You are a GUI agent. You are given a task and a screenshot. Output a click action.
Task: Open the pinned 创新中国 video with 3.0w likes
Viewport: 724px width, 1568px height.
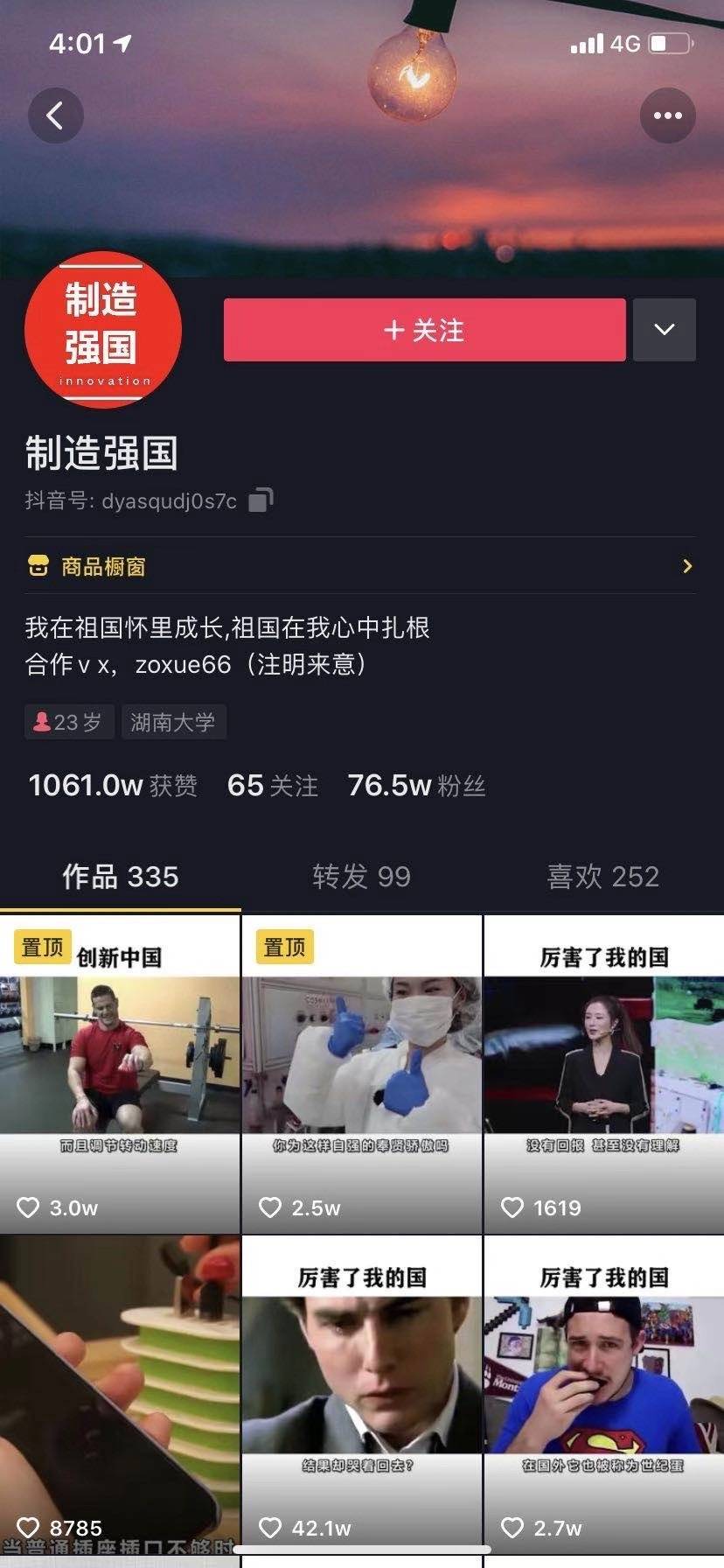pos(120,1074)
